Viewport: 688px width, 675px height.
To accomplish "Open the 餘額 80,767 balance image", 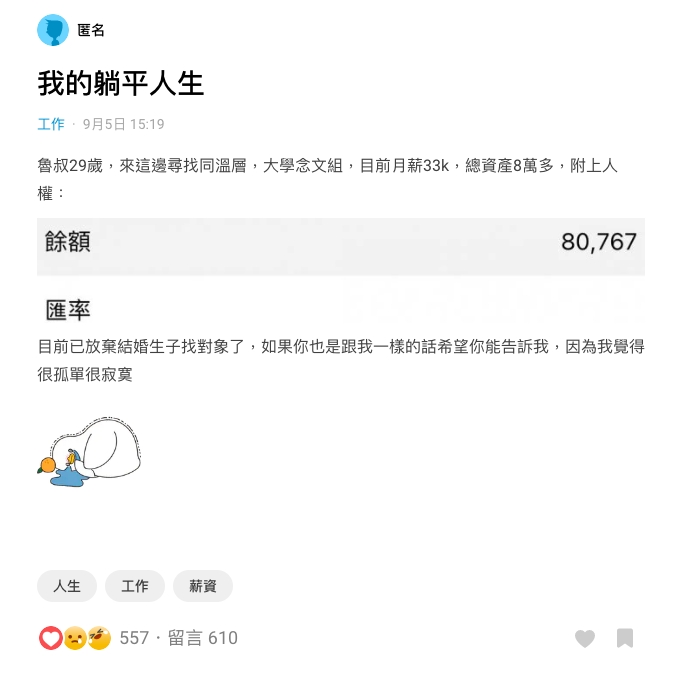I will point(340,247).
